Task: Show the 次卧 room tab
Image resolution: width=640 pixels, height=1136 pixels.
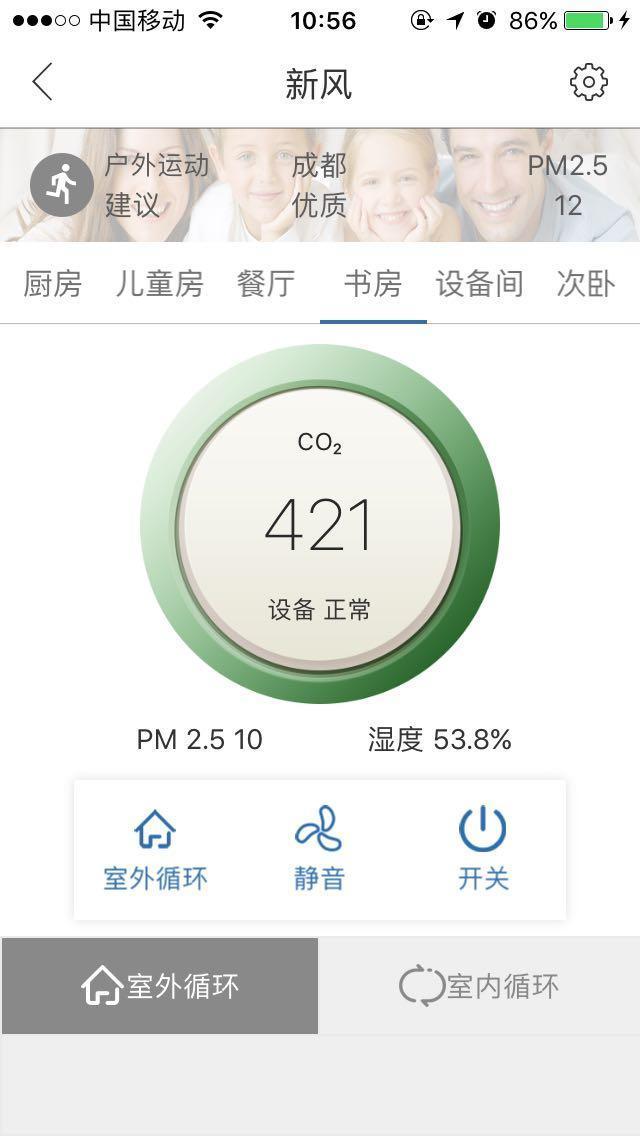Action: (586, 285)
